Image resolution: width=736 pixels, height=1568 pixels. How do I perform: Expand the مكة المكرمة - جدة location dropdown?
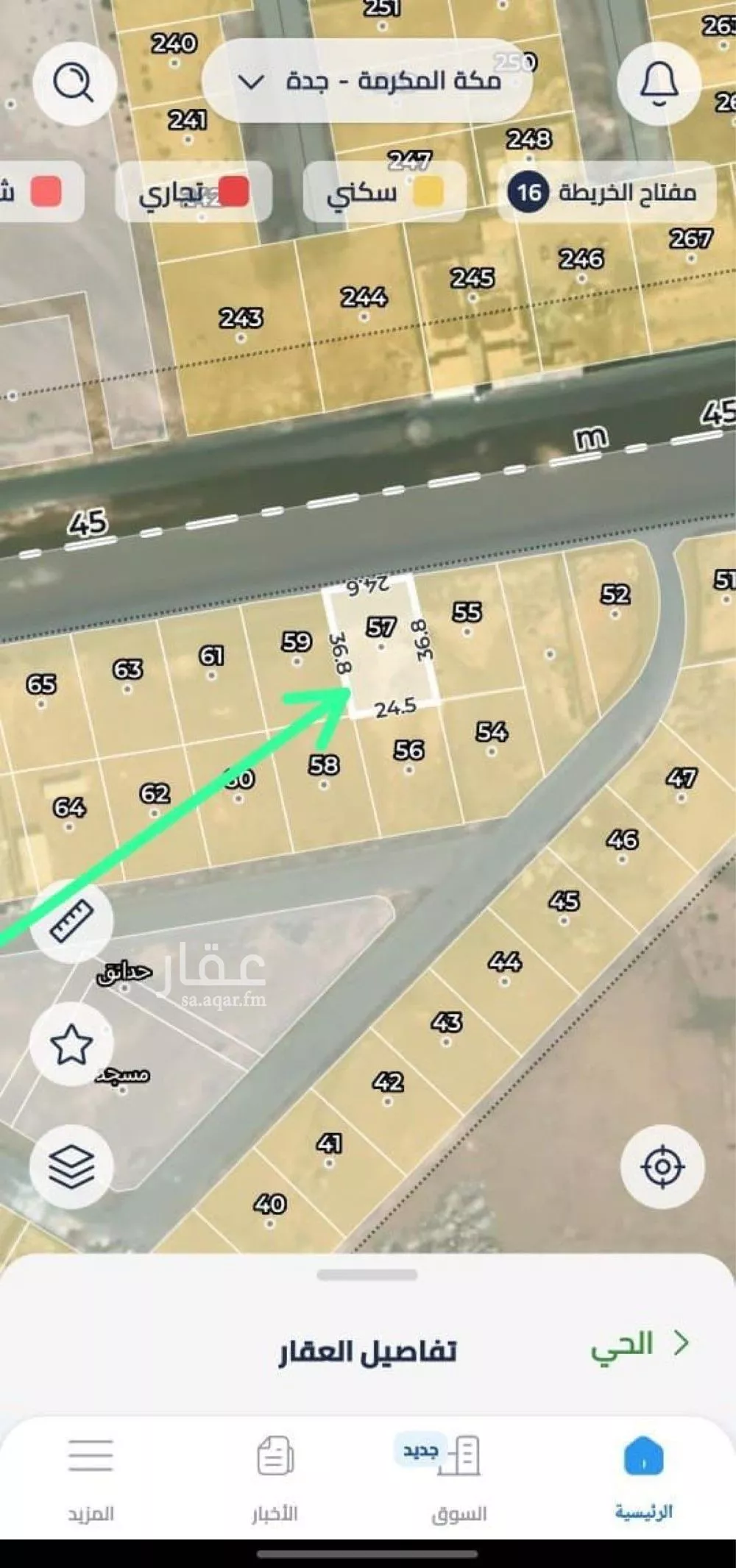367,81
